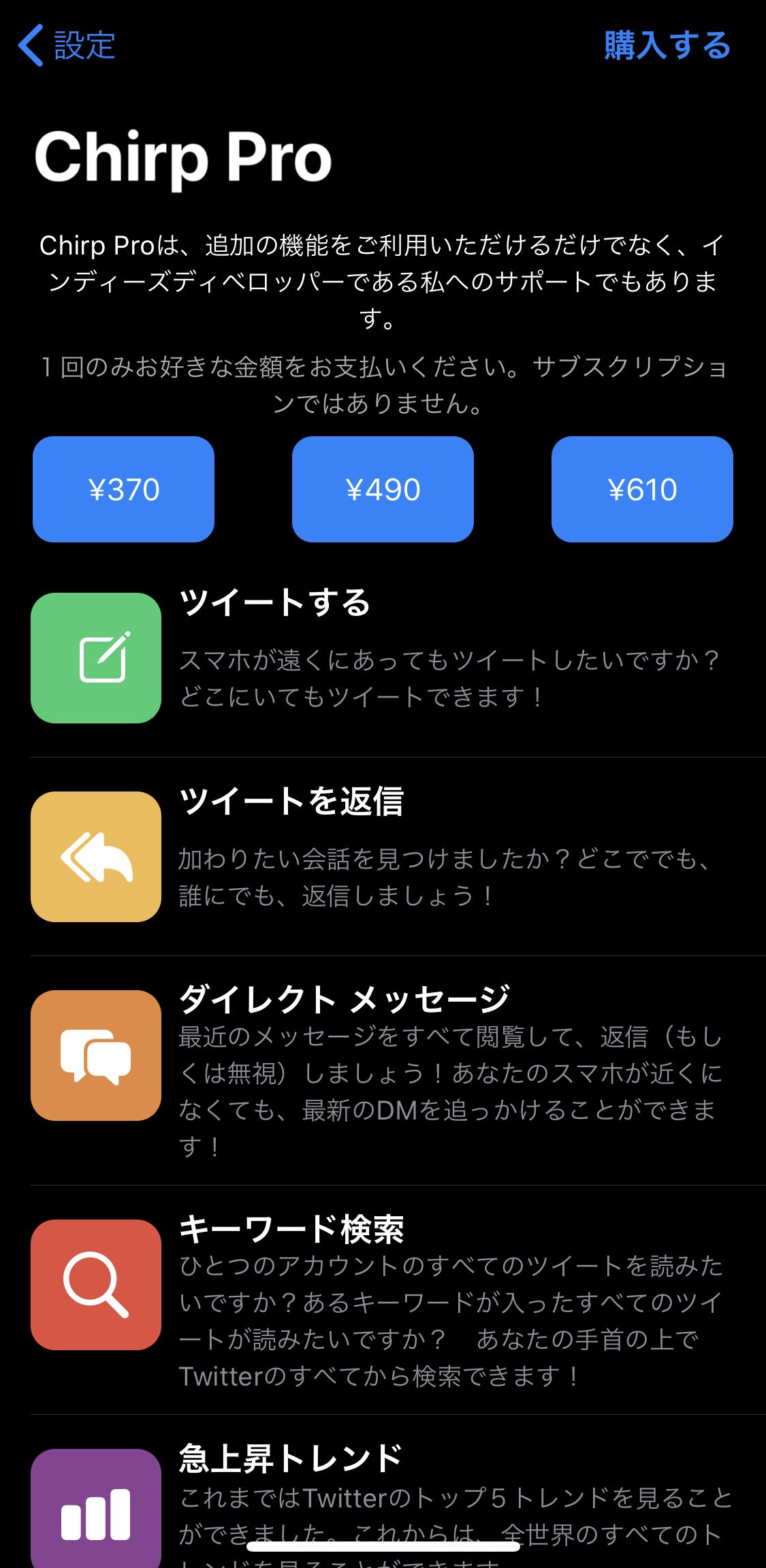Choose the ¥490 payment option
The image size is (766, 1568).
[x=383, y=489]
